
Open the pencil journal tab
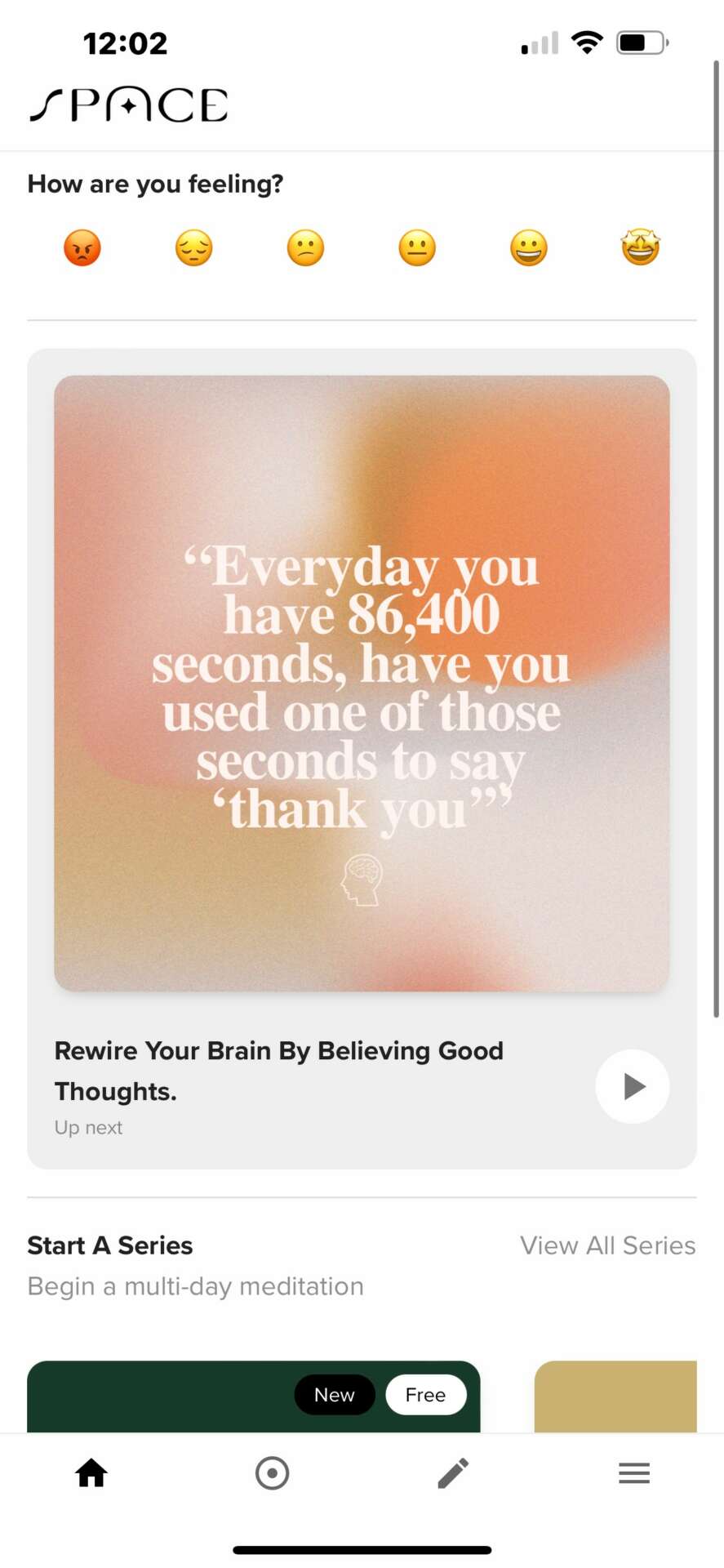(453, 1473)
